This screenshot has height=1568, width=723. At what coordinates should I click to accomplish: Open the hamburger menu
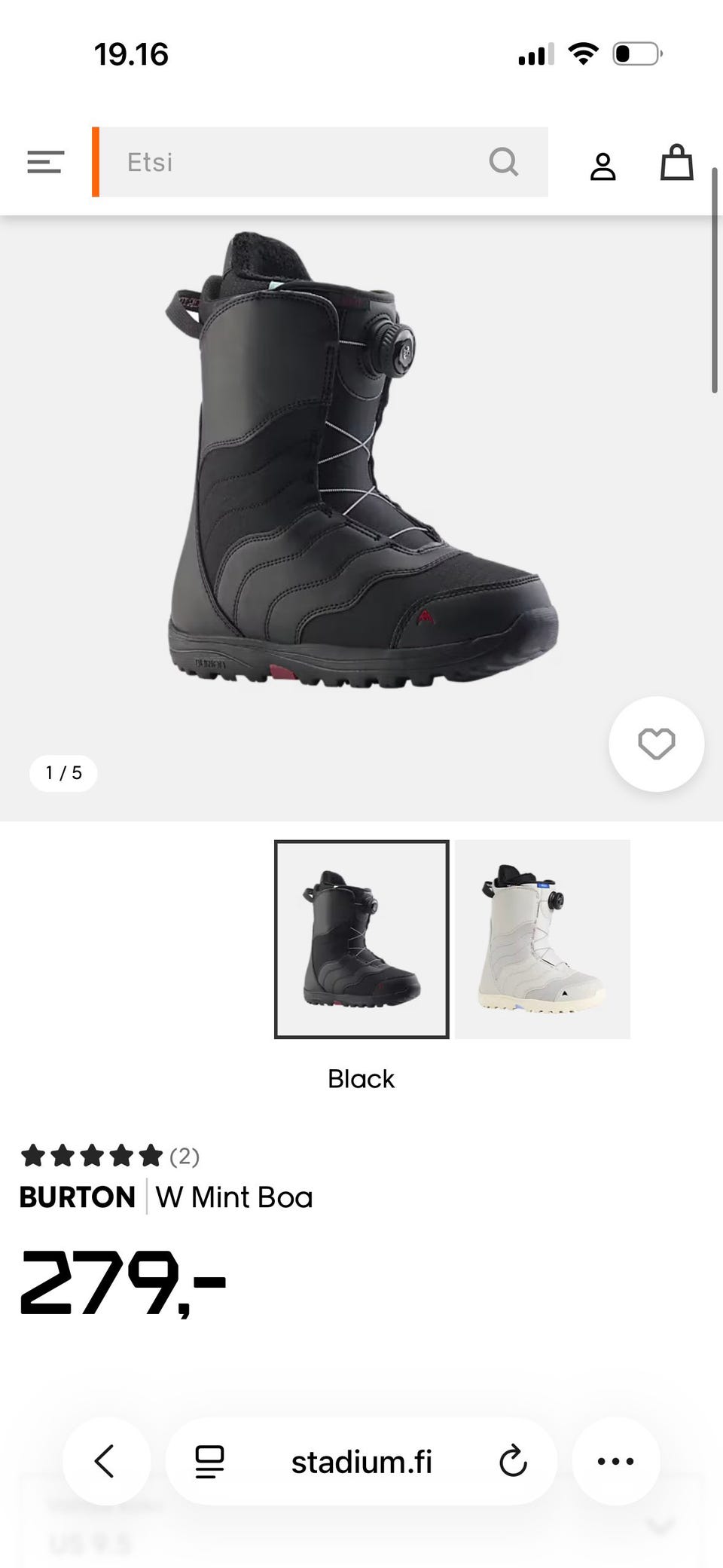point(45,162)
